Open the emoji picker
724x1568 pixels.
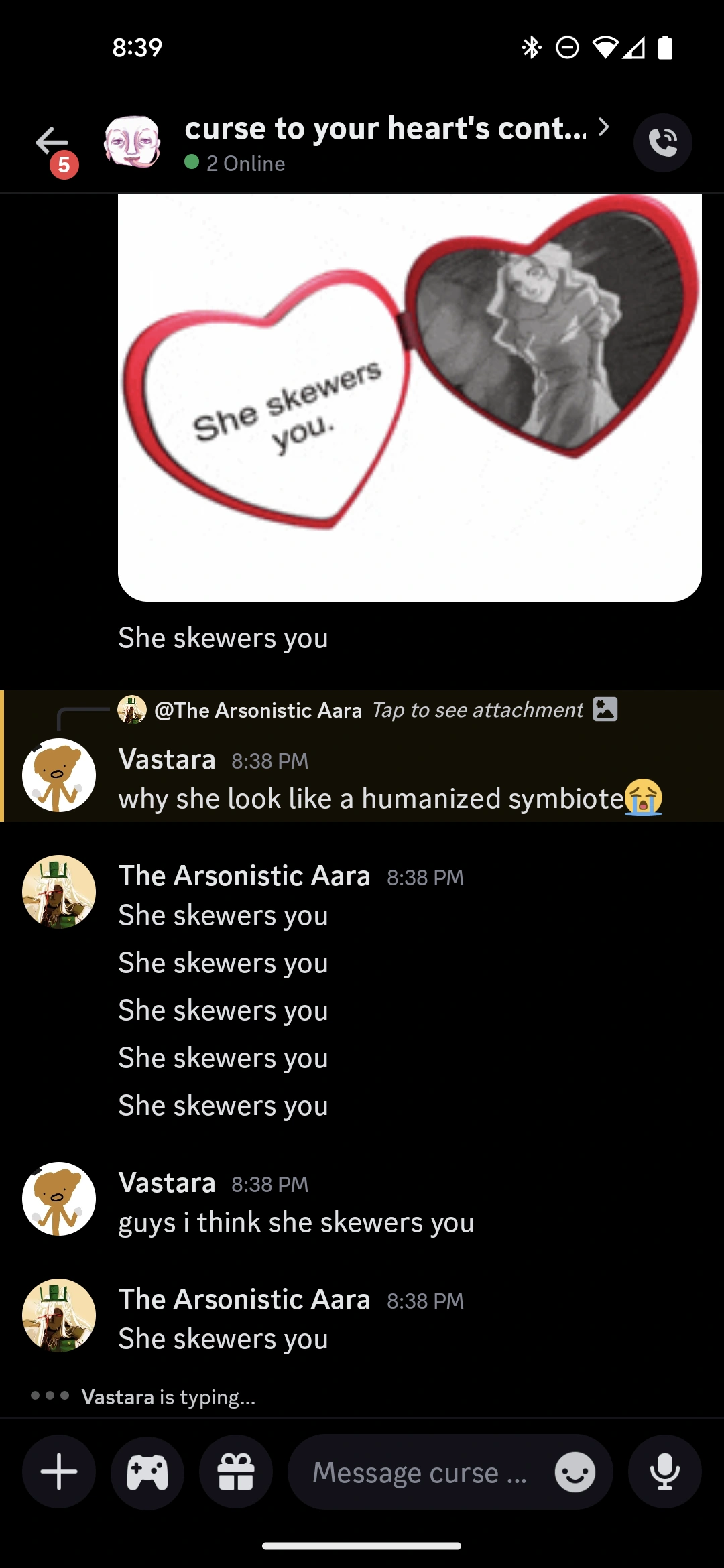click(575, 1472)
